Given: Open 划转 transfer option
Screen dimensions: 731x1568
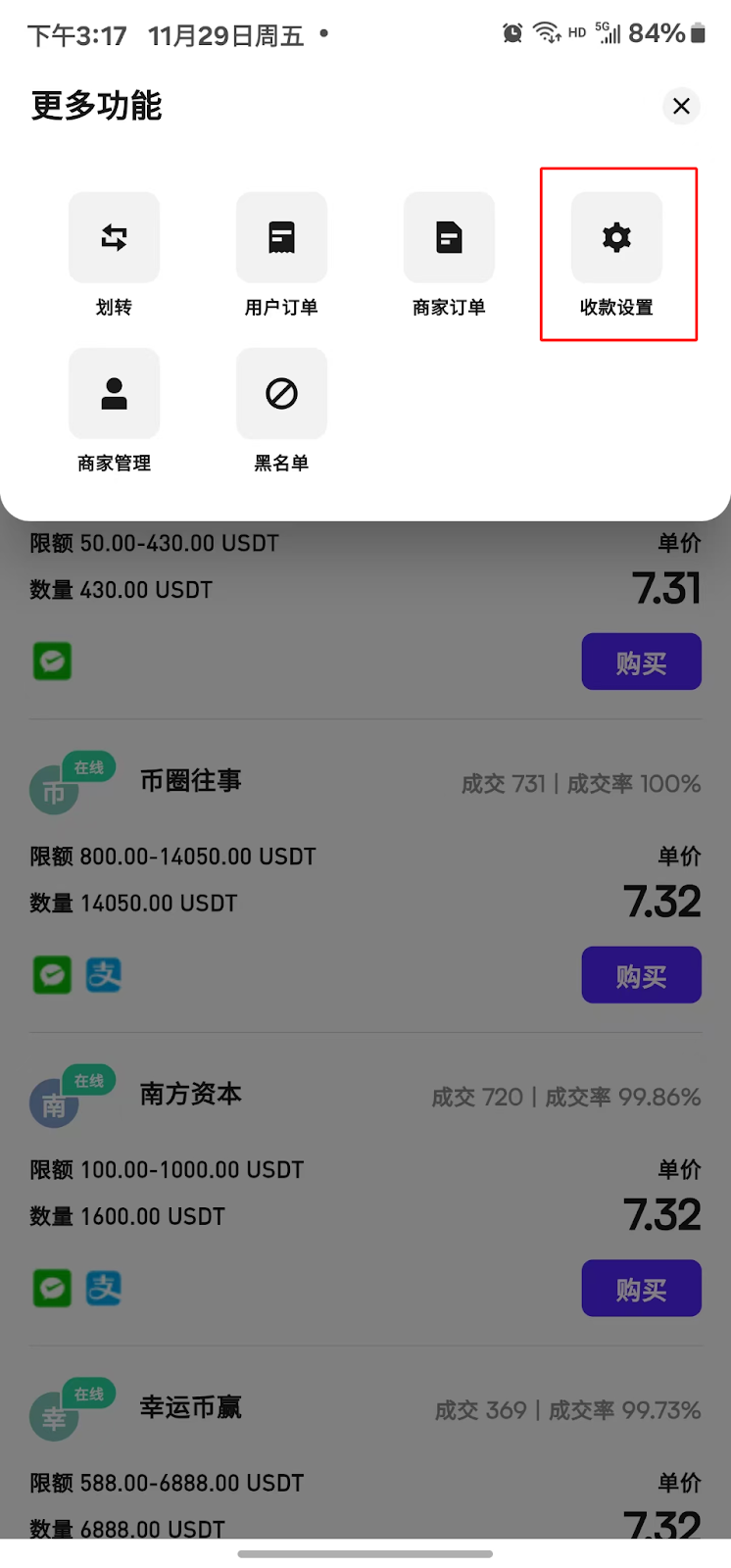Looking at the screenshot, I should [x=114, y=238].
